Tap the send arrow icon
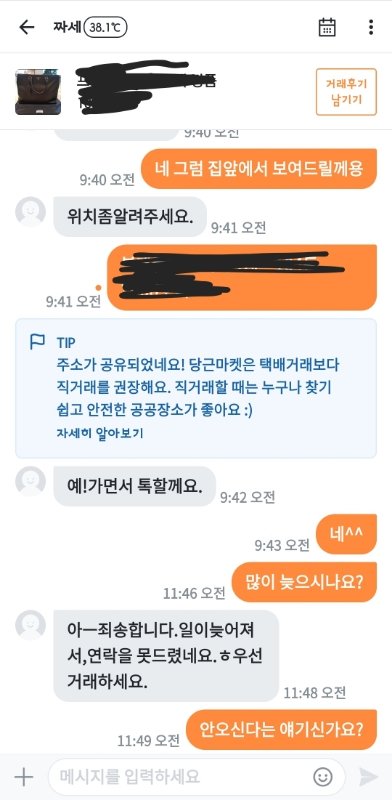392x800 pixels. coord(369,777)
